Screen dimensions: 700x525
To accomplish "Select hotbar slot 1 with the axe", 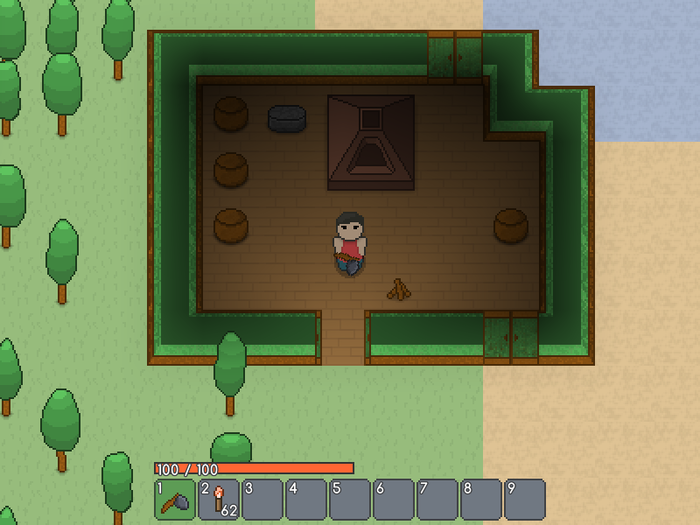I will 175,499.
